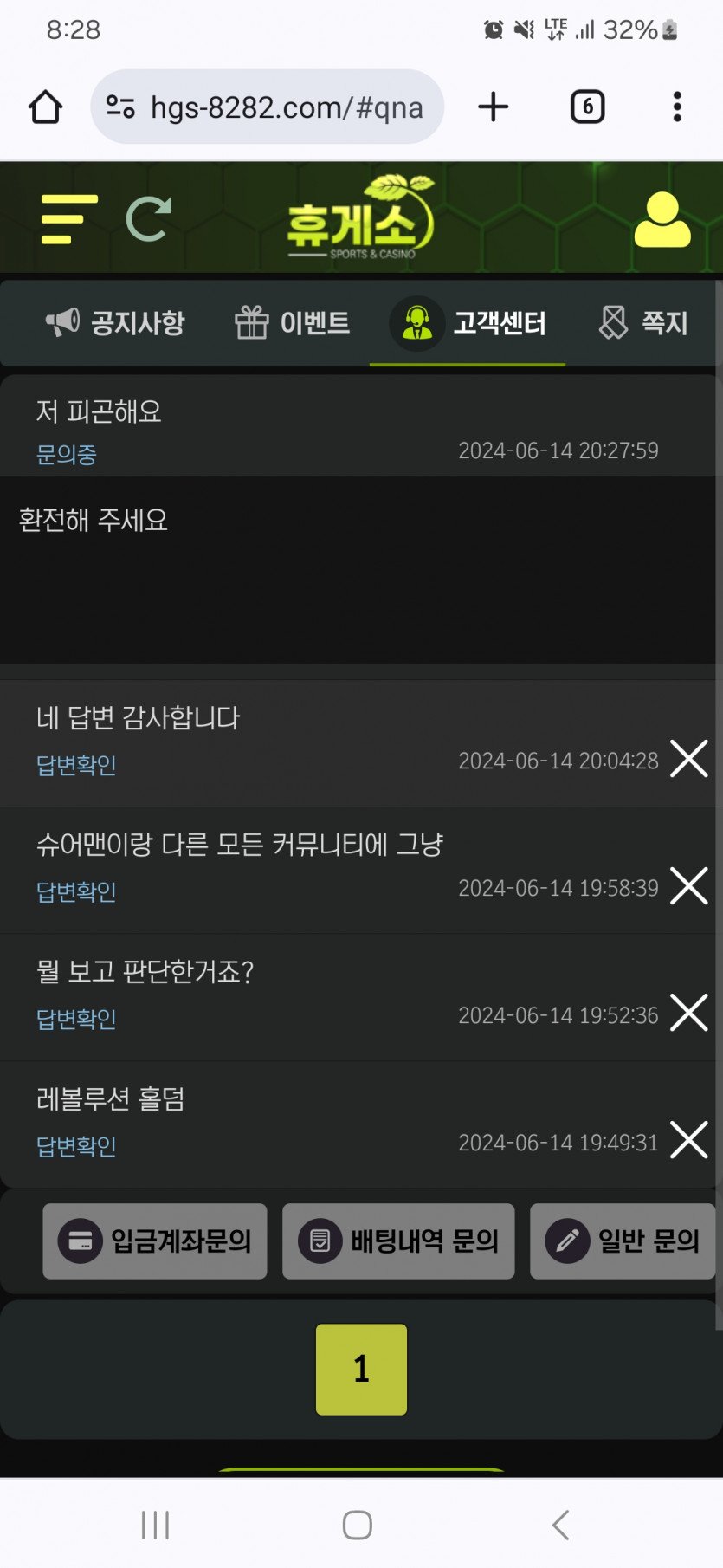Viewport: 723px width, 1568px height.
Task: Delete the '네 답변 감사합니다' inquiry
Action: click(x=689, y=759)
